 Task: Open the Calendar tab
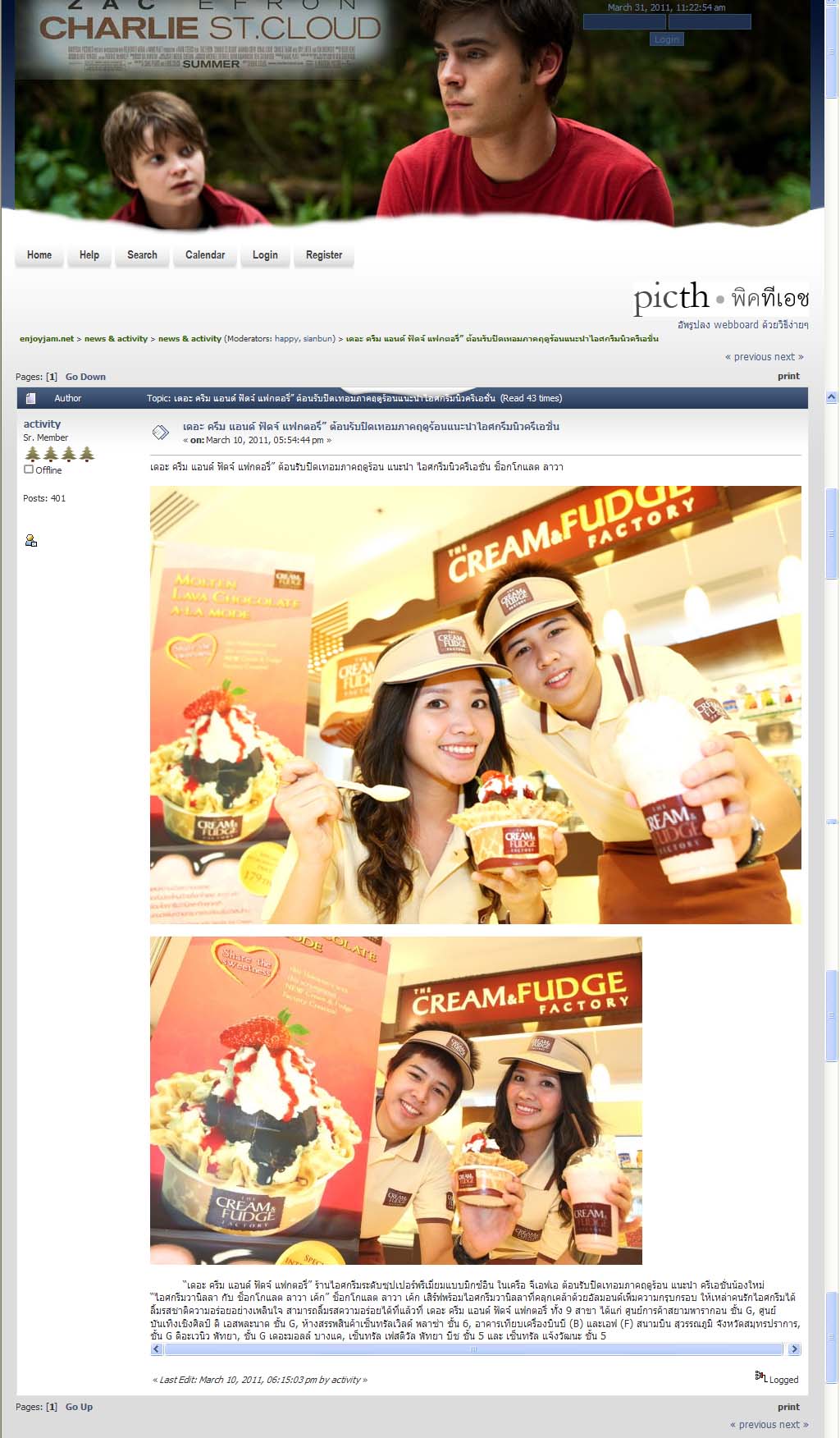click(x=205, y=255)
